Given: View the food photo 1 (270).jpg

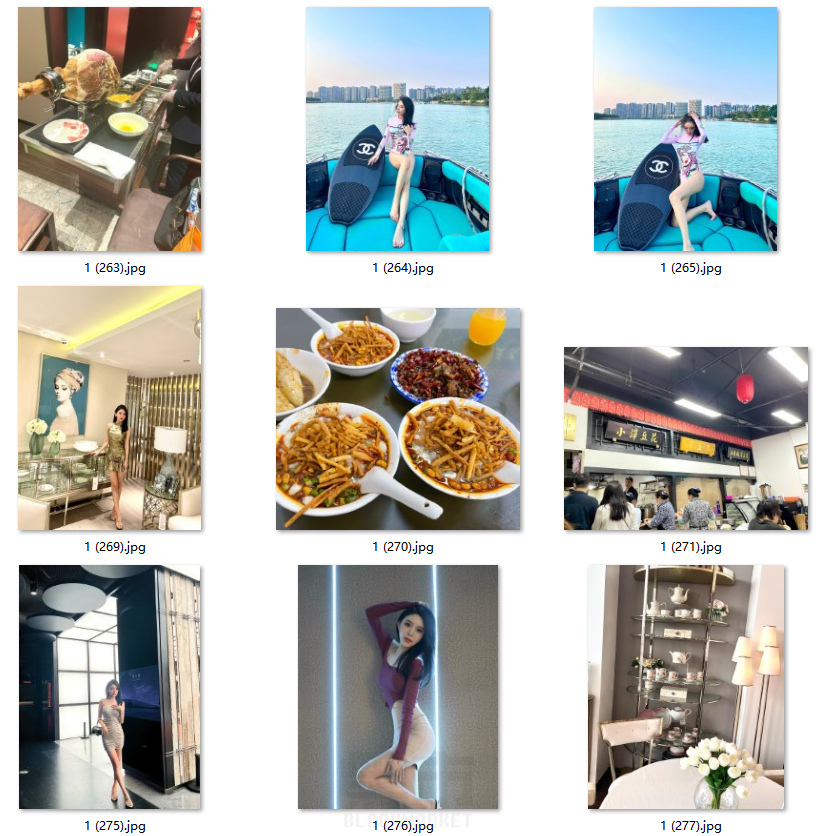Looking at the screenshot, I should [398, 418].
